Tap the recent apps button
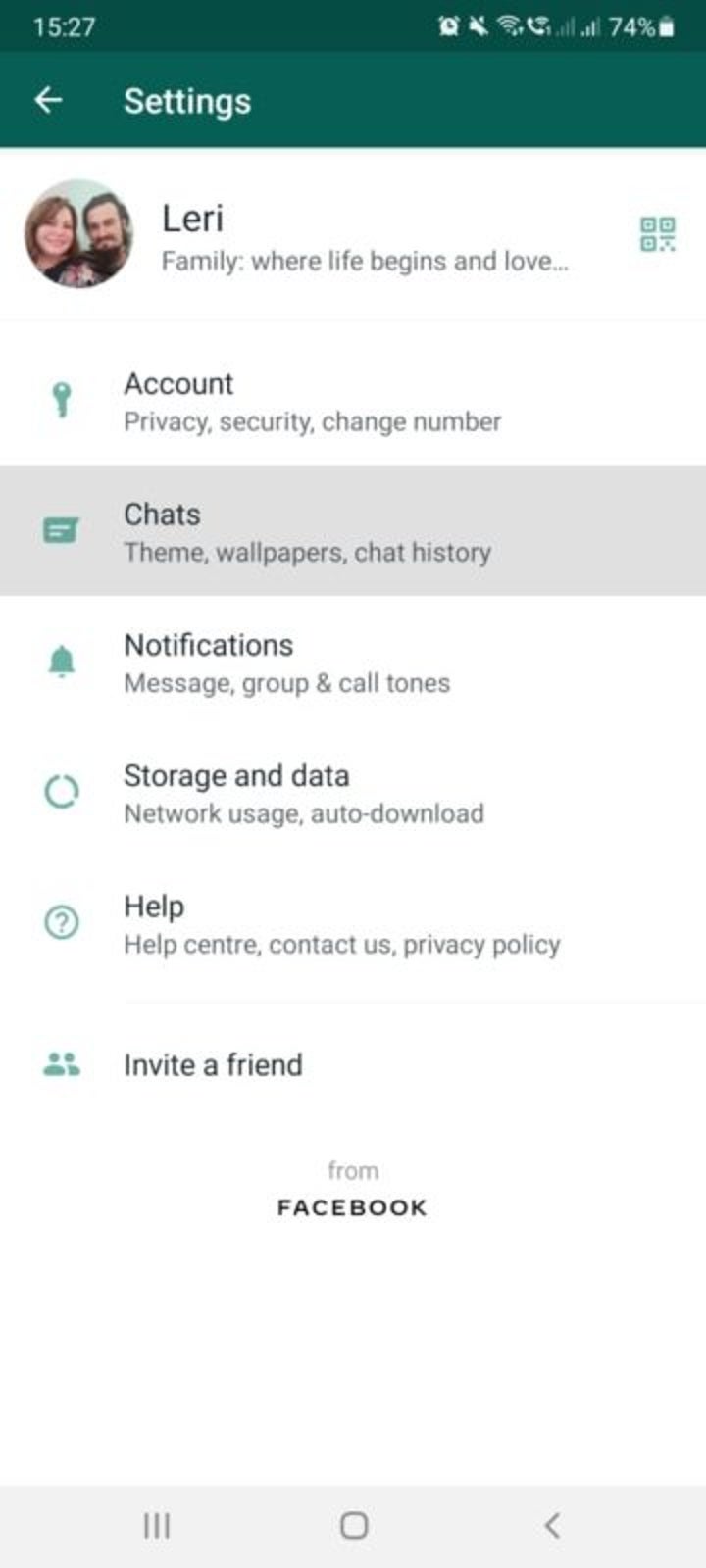The height and width of the screenshot is (1568, 706). point(155,1525)
